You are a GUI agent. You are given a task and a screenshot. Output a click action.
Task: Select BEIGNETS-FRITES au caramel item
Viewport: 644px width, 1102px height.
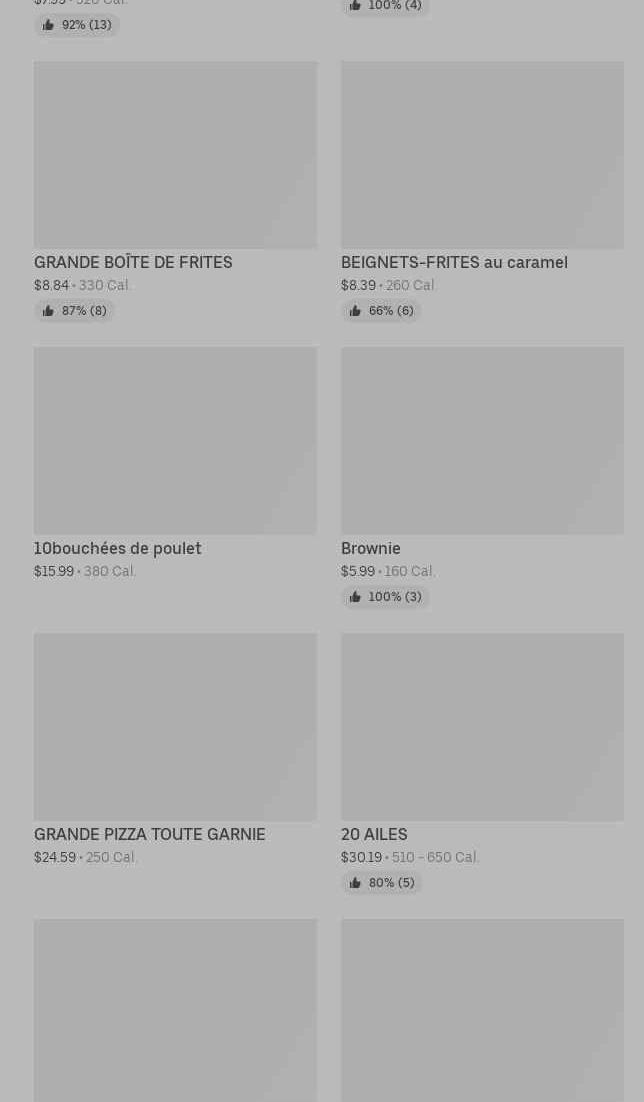point(482,156)
